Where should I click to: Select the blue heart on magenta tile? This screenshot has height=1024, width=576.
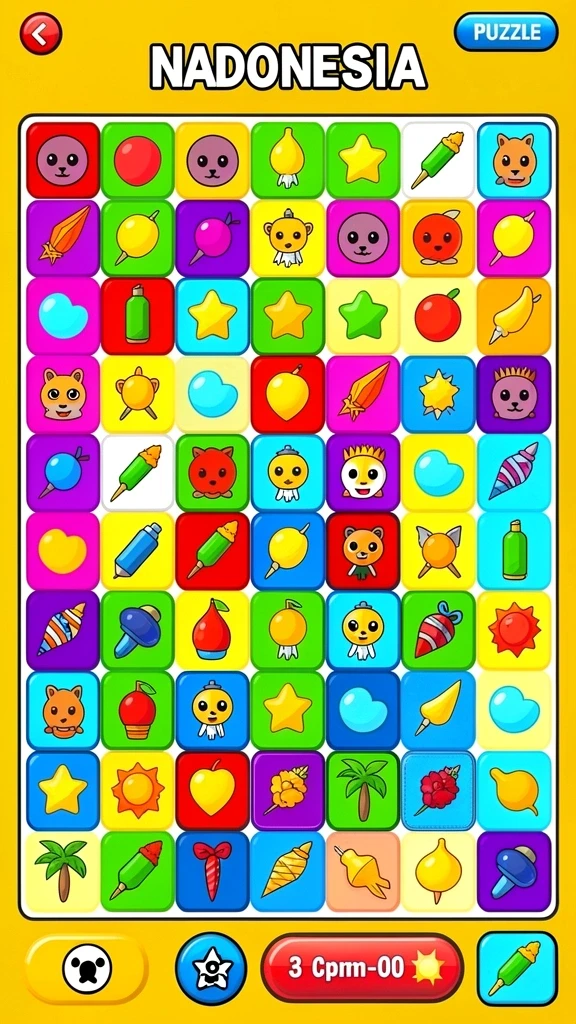point(63,316)
